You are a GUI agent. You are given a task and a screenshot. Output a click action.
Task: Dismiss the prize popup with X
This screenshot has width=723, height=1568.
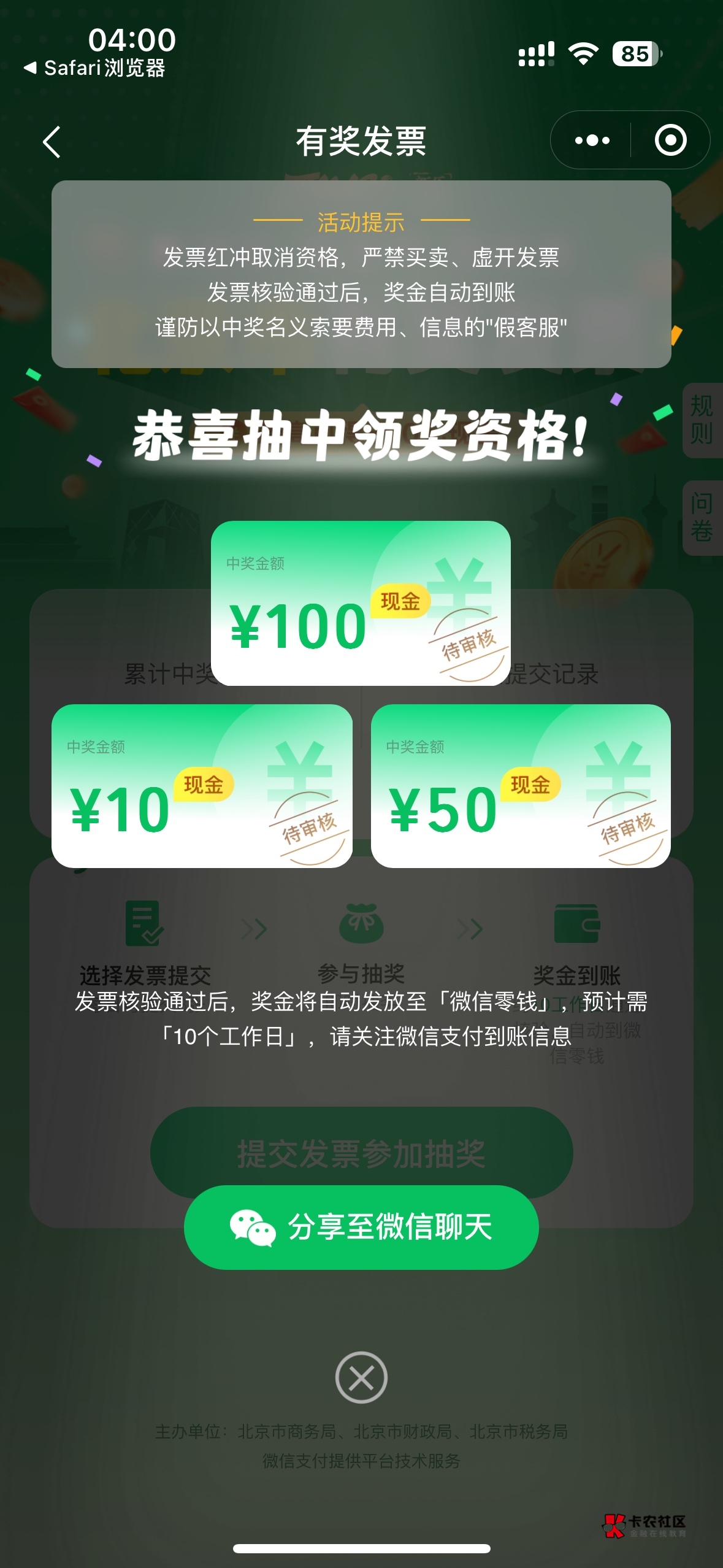(361, 1377)
